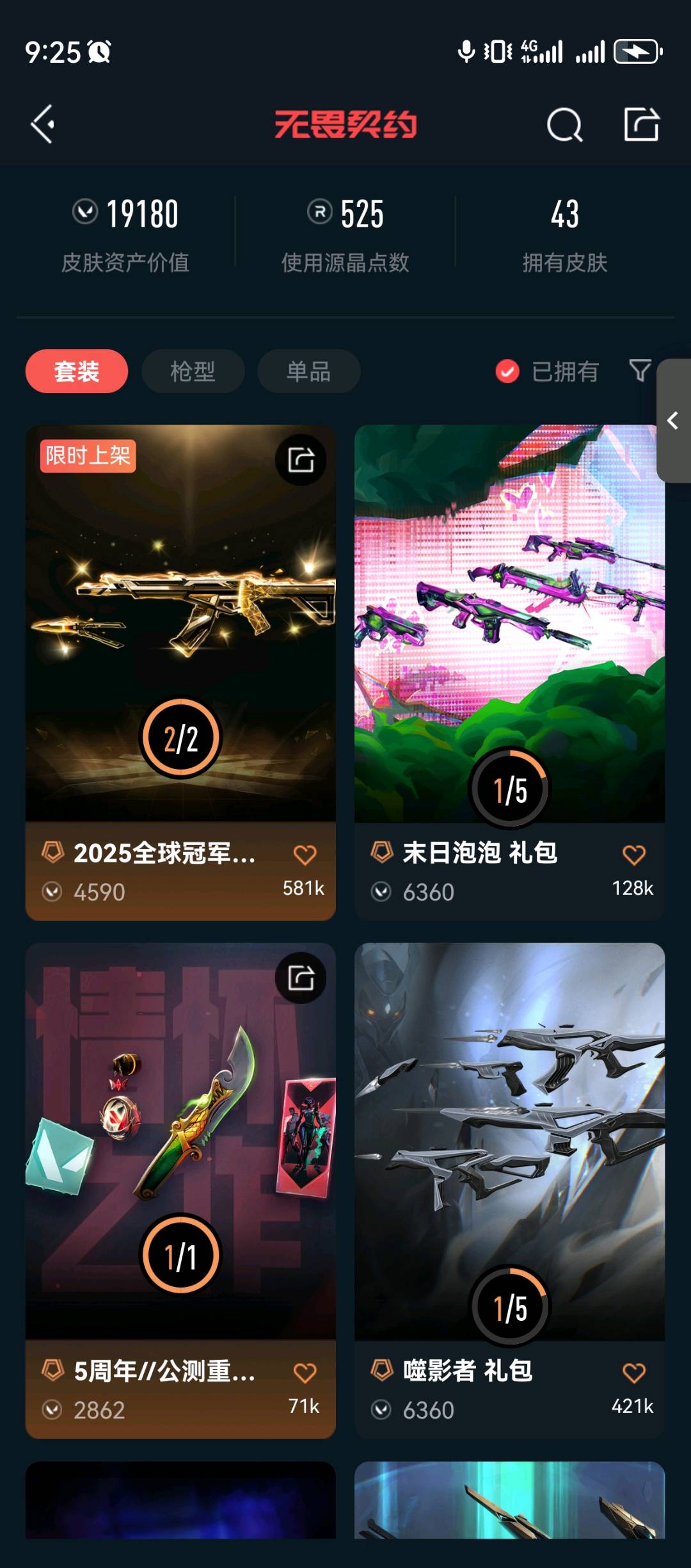The width and height of the screenshot is (691, 1568).
Task: Open the filter funnel icon
Action: click(640, 370)
